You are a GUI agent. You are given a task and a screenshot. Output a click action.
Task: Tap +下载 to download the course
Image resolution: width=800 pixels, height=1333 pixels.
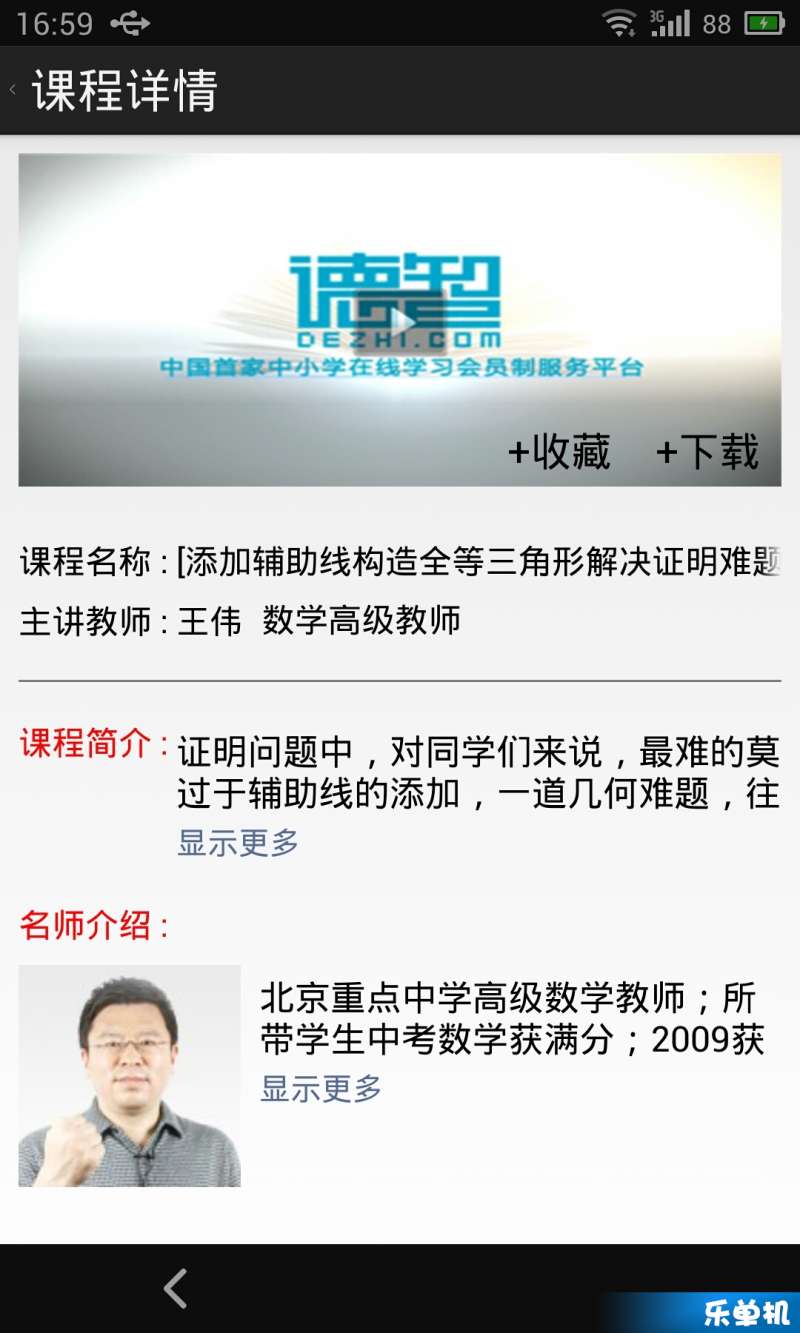[x=707, y=452]
